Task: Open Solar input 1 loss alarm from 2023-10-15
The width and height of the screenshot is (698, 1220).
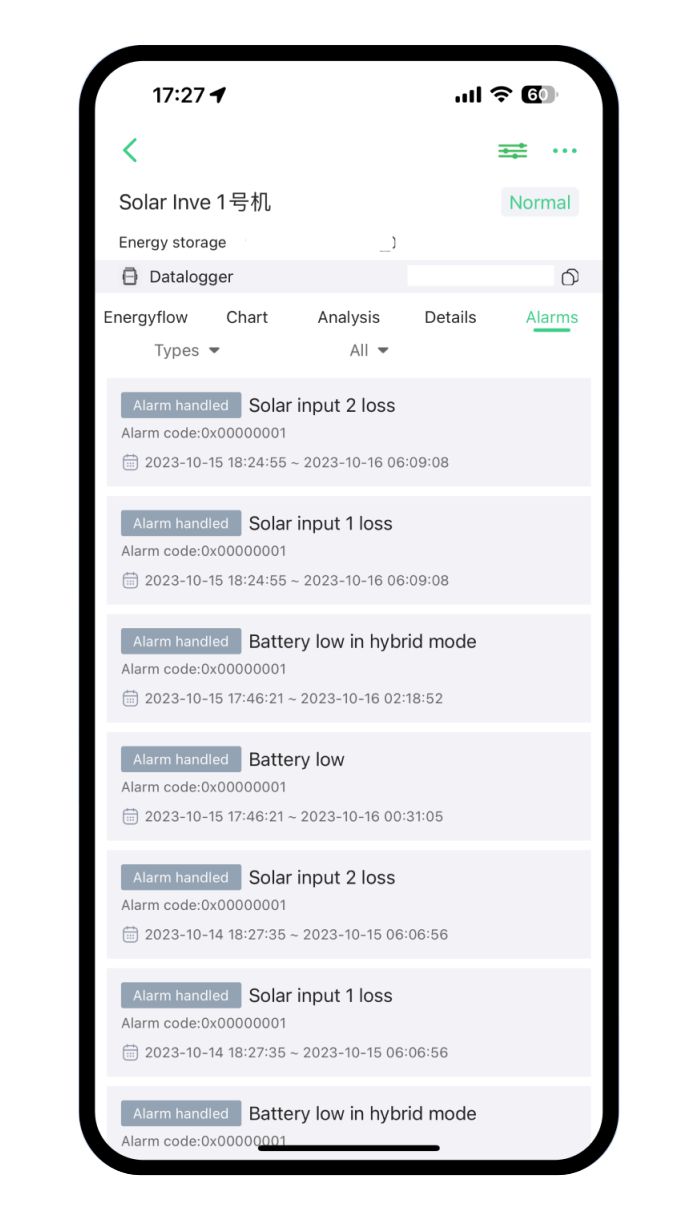Action: pyautogui.click(x=348, y=550)
